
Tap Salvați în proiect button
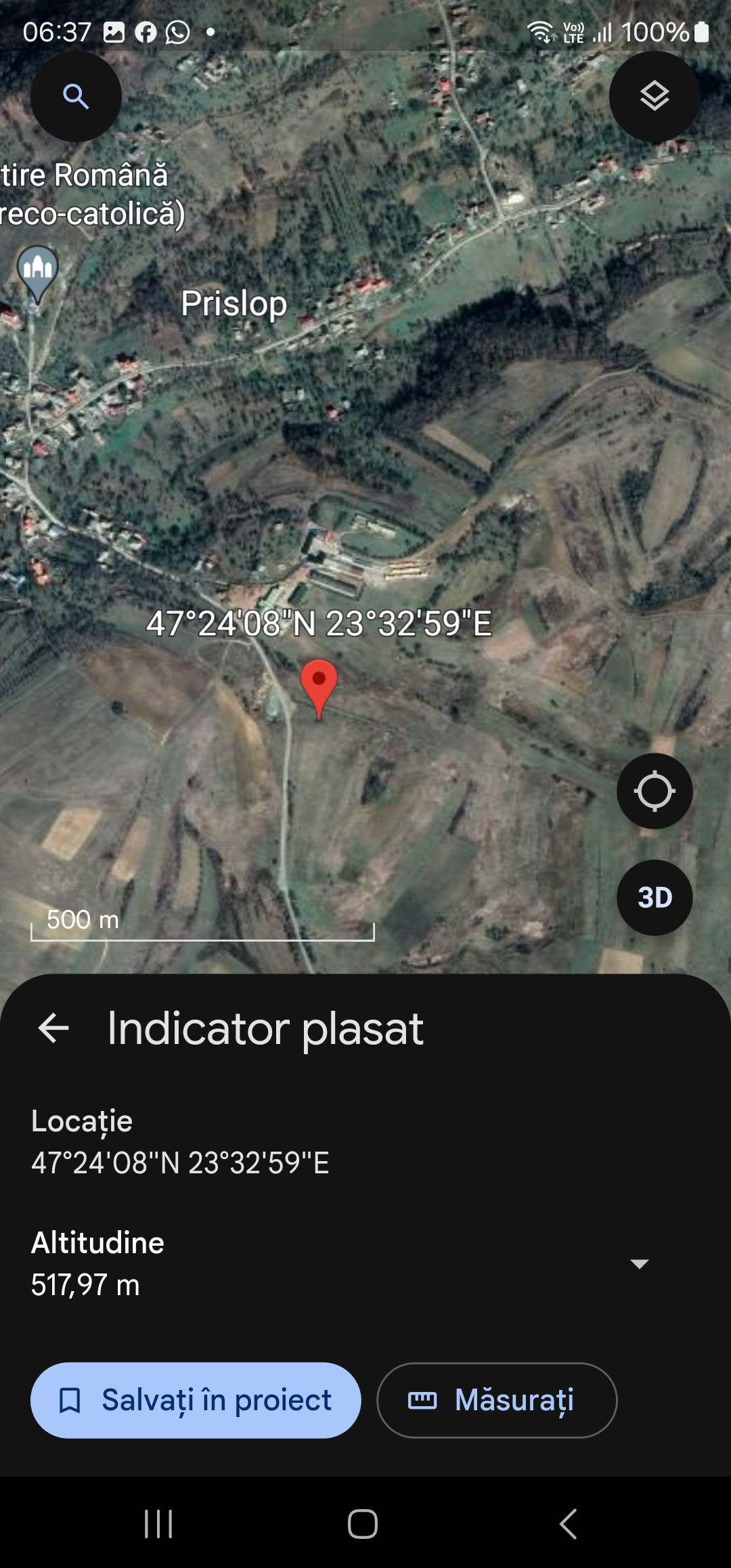(x=196, y=1400)
